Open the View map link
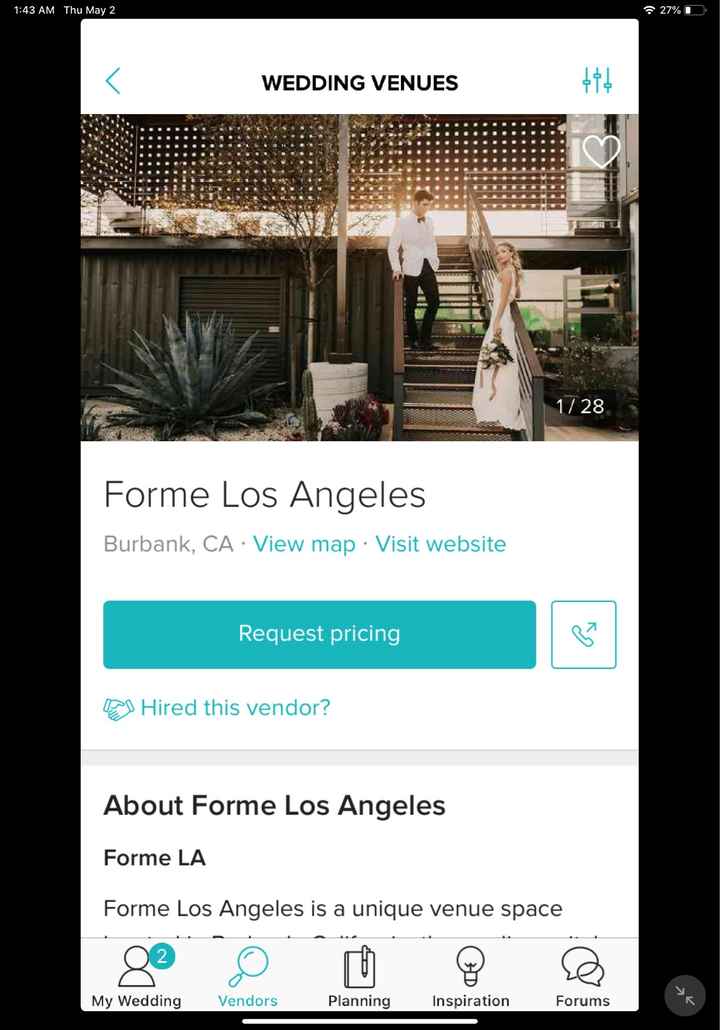 304,544
